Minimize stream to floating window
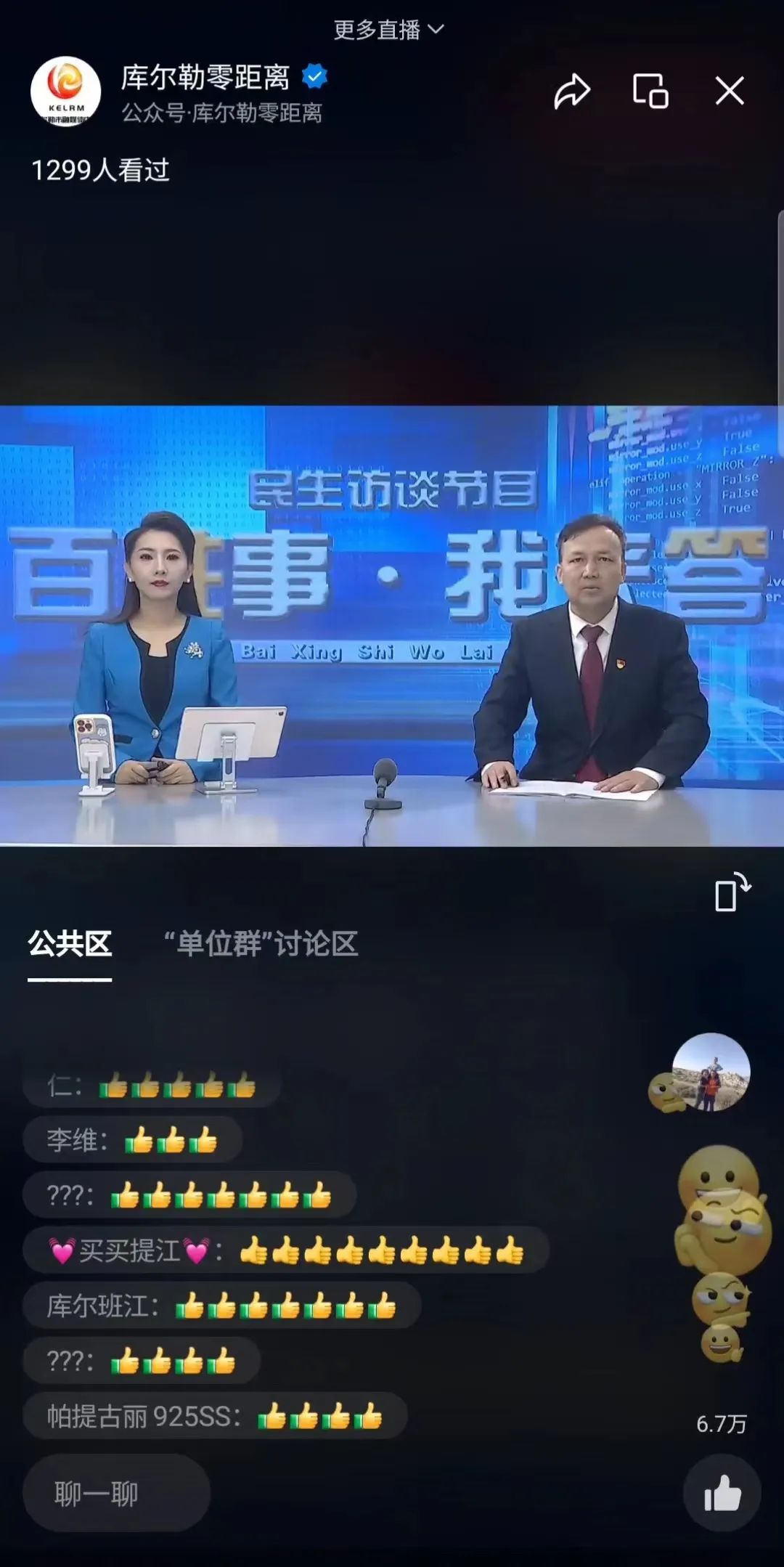784x1567 pixels. pos(650,92)
